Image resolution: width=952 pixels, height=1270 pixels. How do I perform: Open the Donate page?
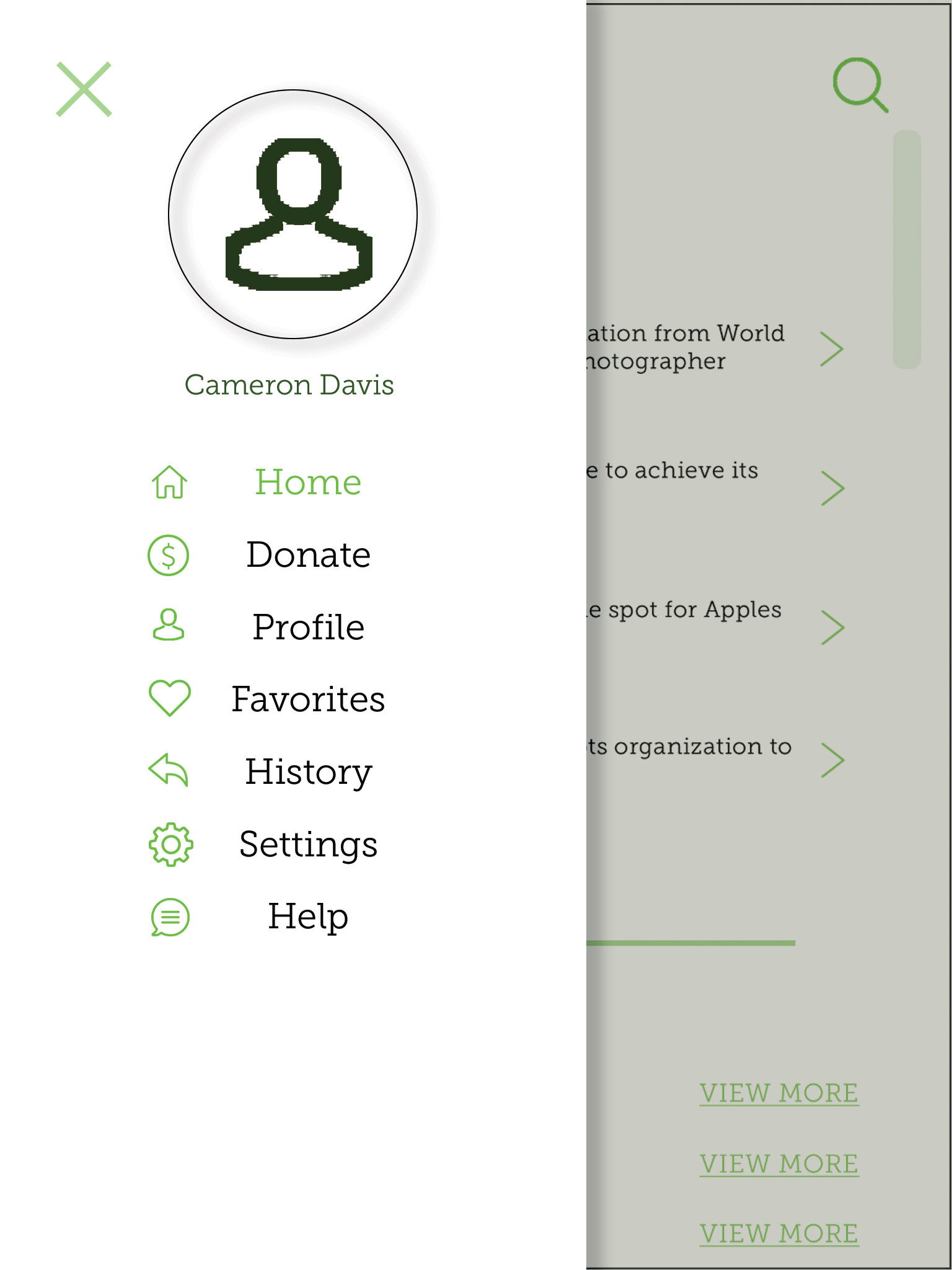point(307,554)
